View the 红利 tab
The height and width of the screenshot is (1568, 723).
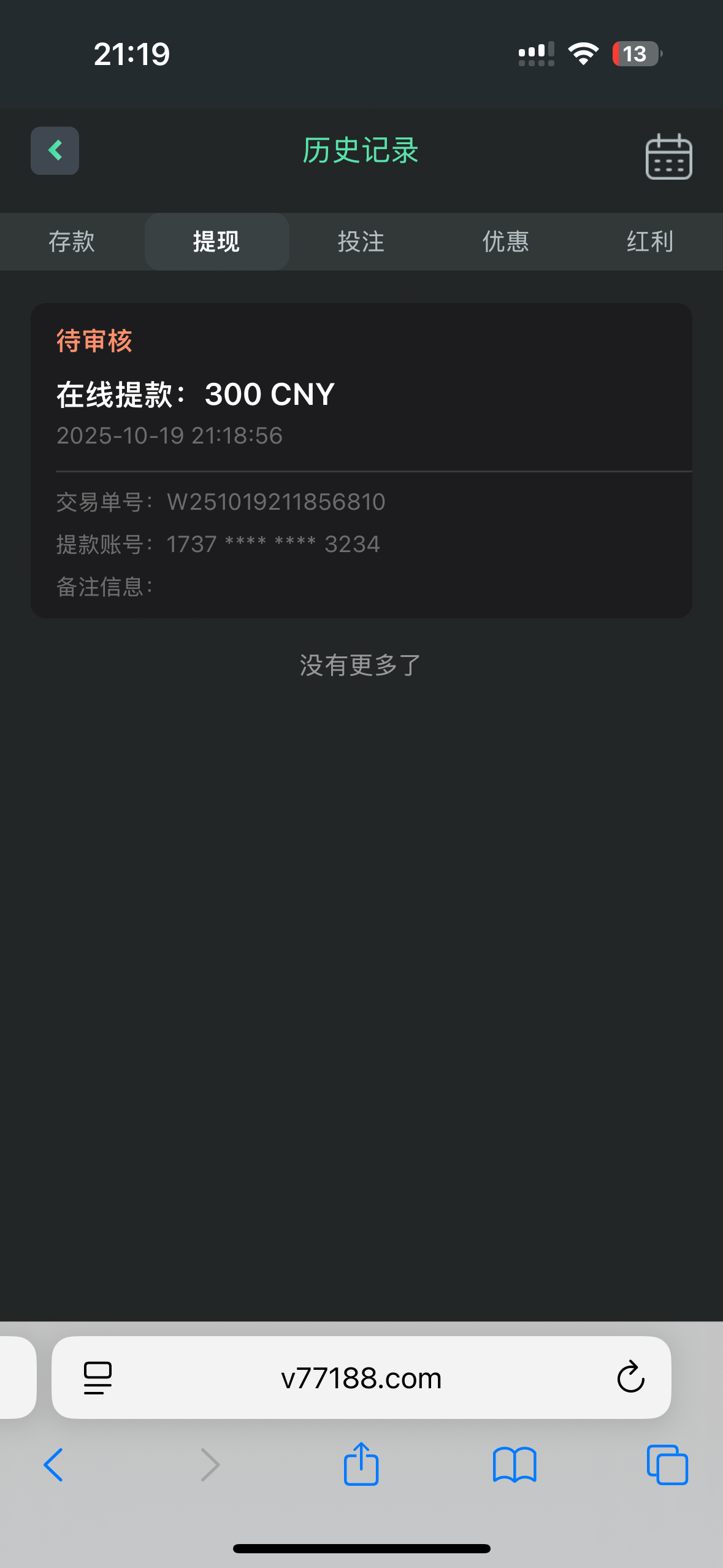coord(650,242)
